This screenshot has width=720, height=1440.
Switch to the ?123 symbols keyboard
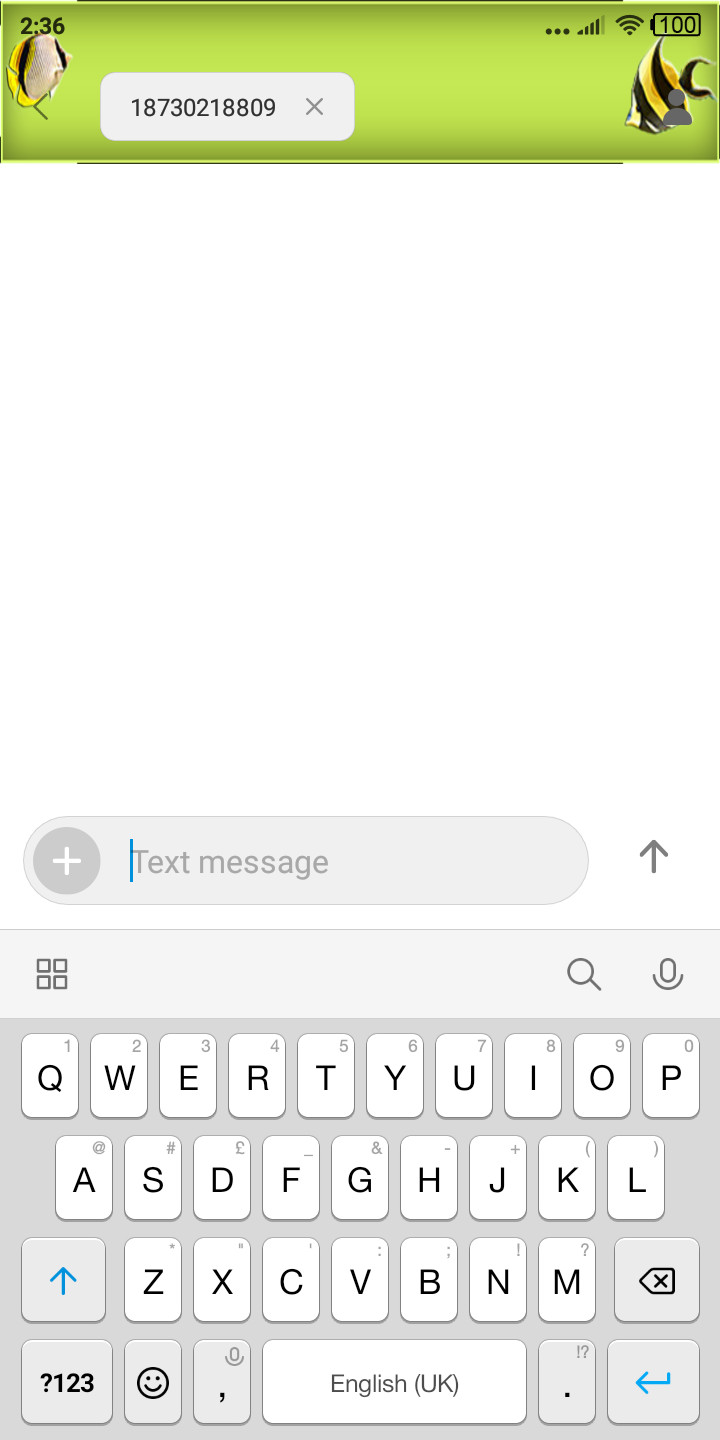pyautogui.click(x=67, y=1383)
